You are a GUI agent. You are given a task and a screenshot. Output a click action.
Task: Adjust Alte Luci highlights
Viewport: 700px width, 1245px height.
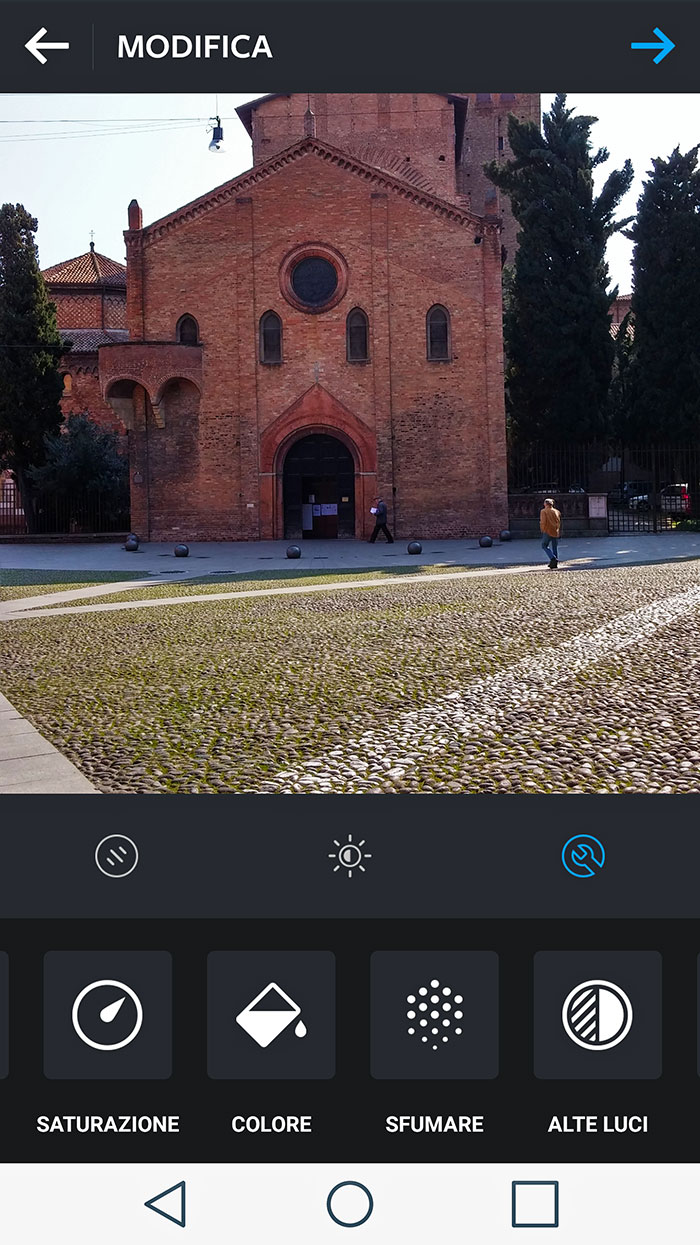pos(597,1015)
